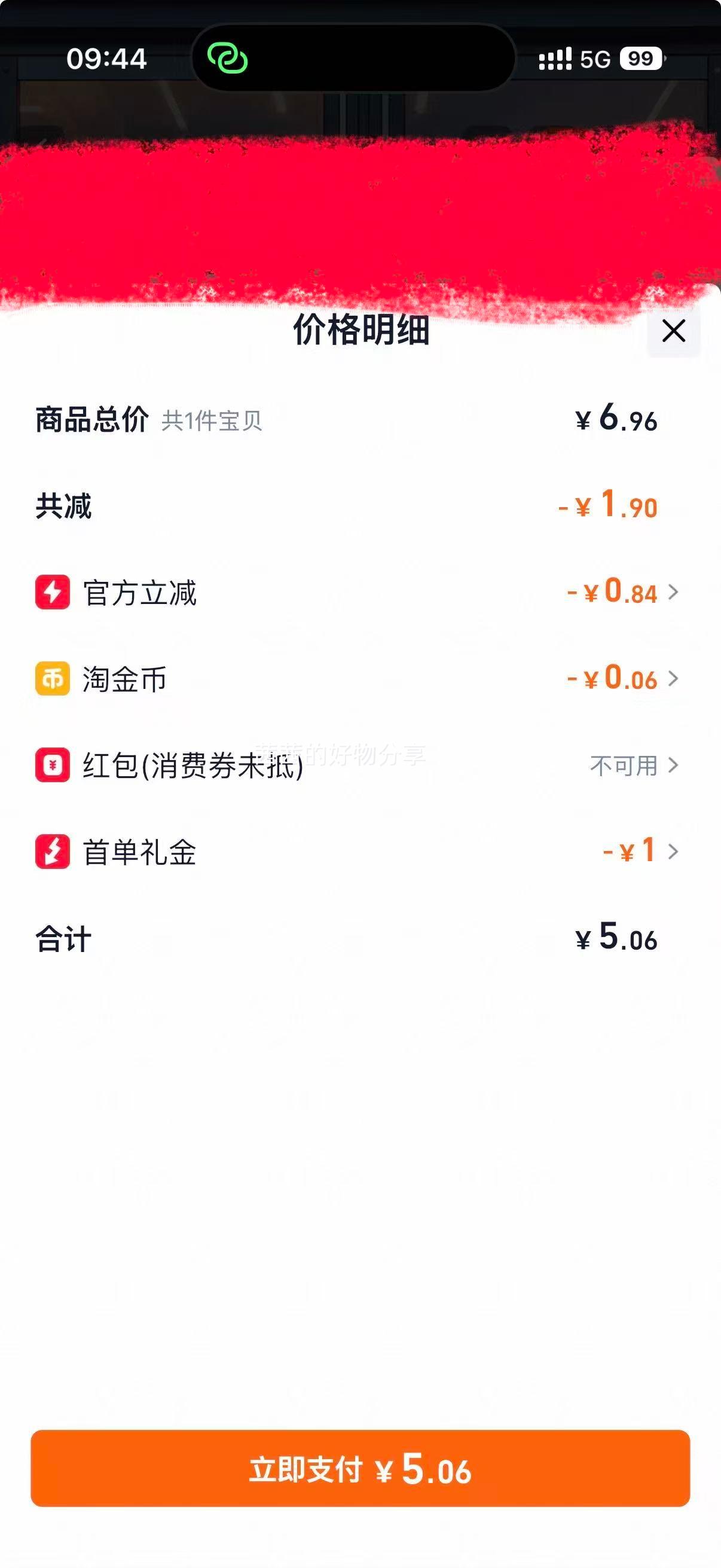Viewport: 721px width, 1568px height.
Task: Tap 立即支付 to pay ¥5.06
Action: coord(360,1468)
